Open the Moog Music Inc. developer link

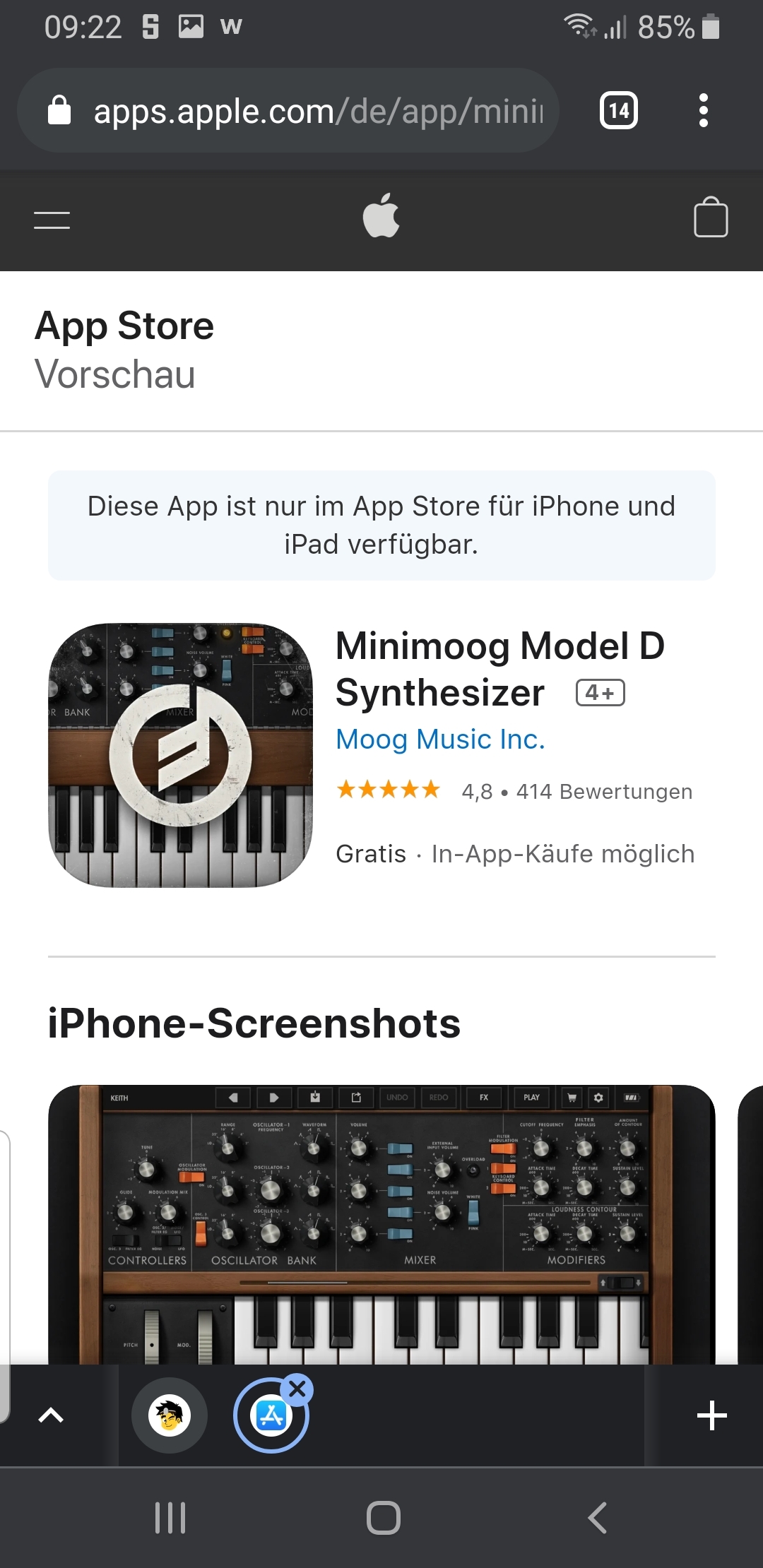[x=440, y=740]
